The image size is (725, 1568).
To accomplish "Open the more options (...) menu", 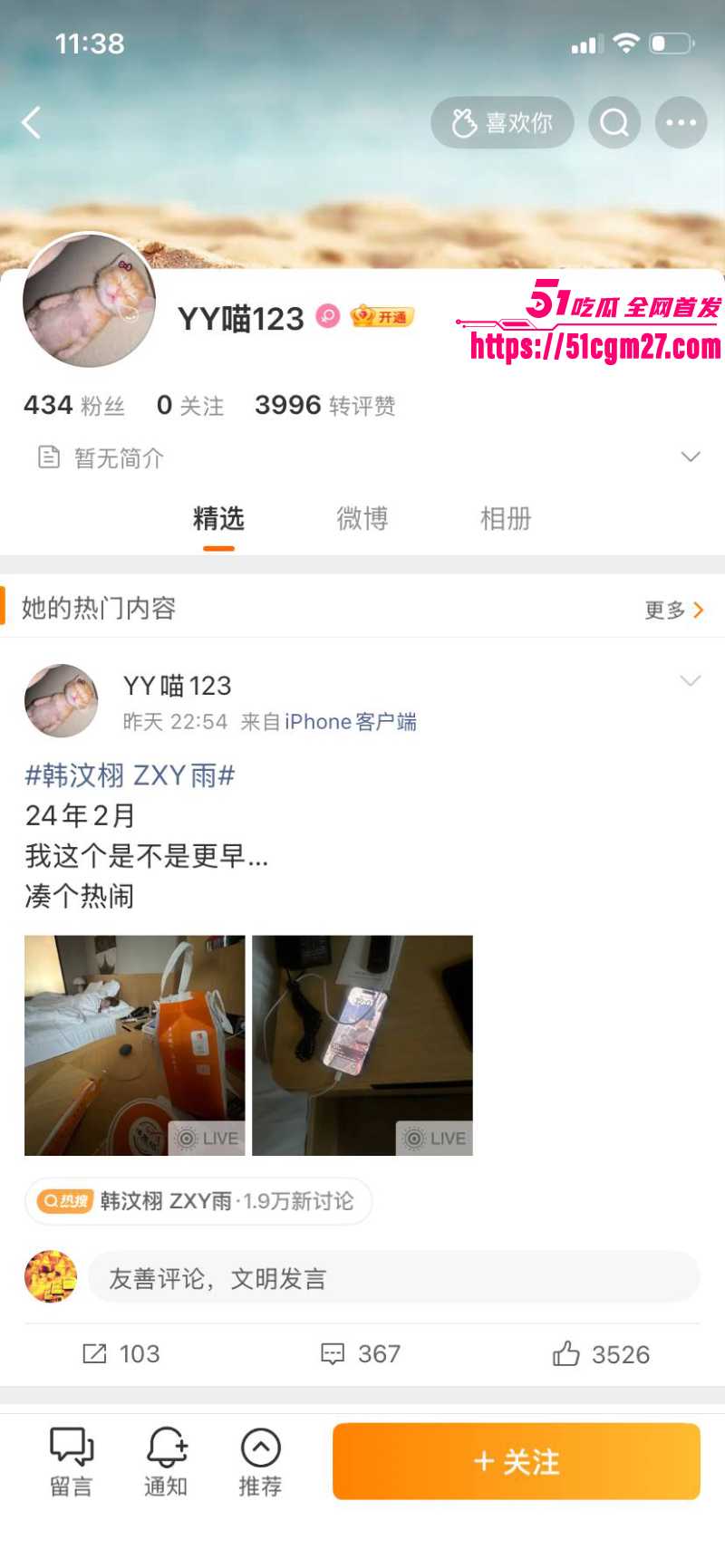I will (680, 122).
